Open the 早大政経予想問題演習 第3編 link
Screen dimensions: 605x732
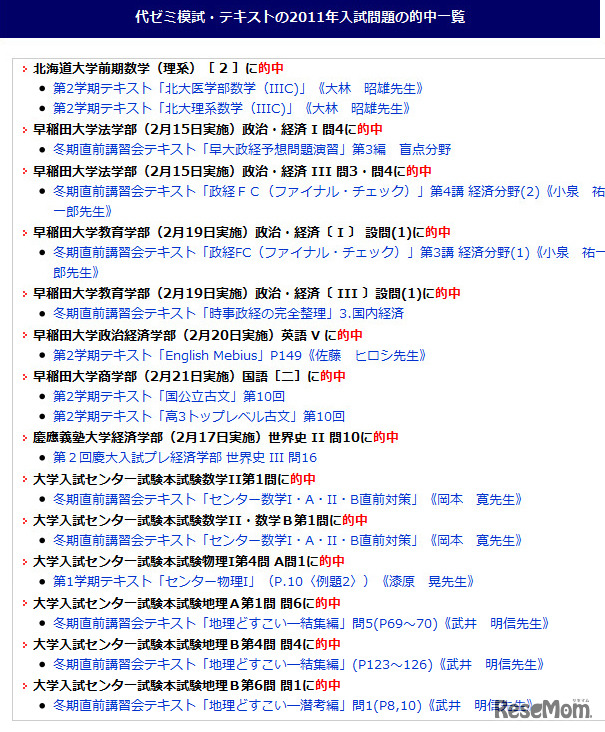pos(250,148)
